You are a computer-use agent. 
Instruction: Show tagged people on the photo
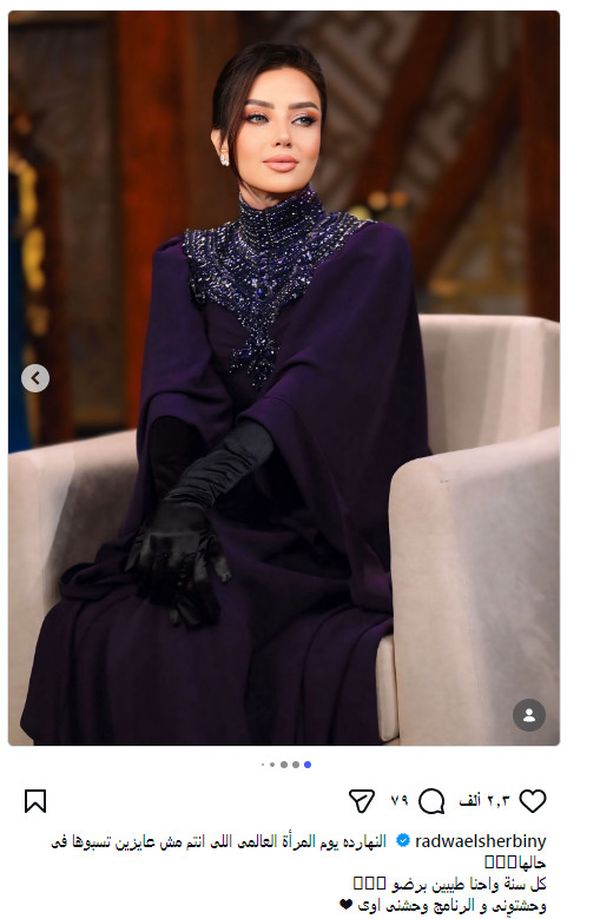point(529,715)
